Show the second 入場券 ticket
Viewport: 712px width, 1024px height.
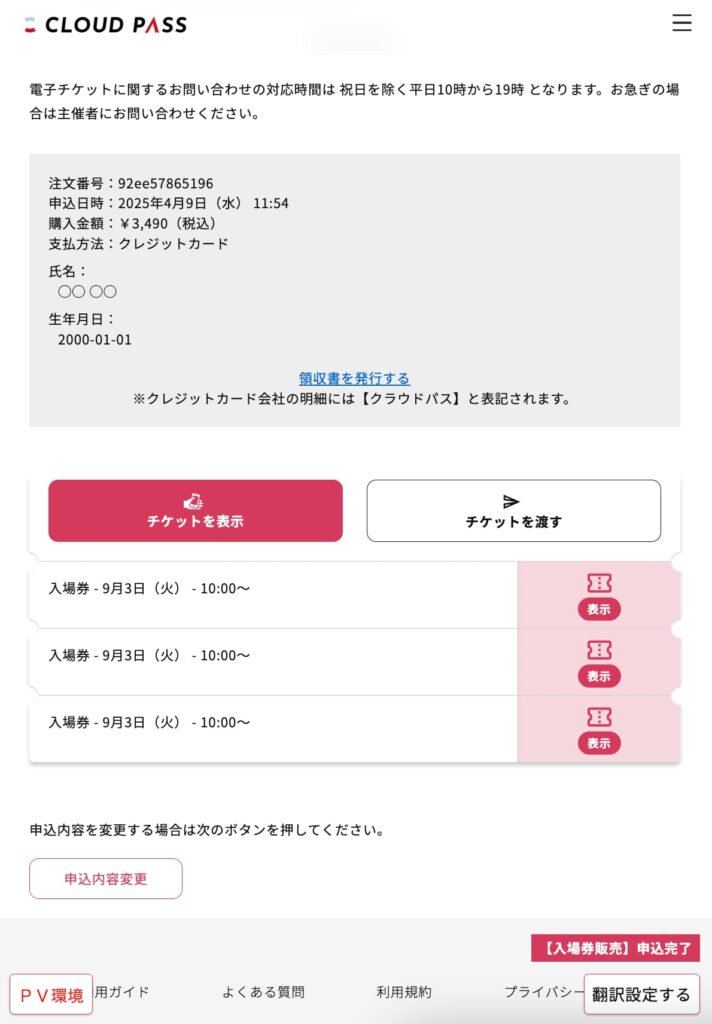598,663
